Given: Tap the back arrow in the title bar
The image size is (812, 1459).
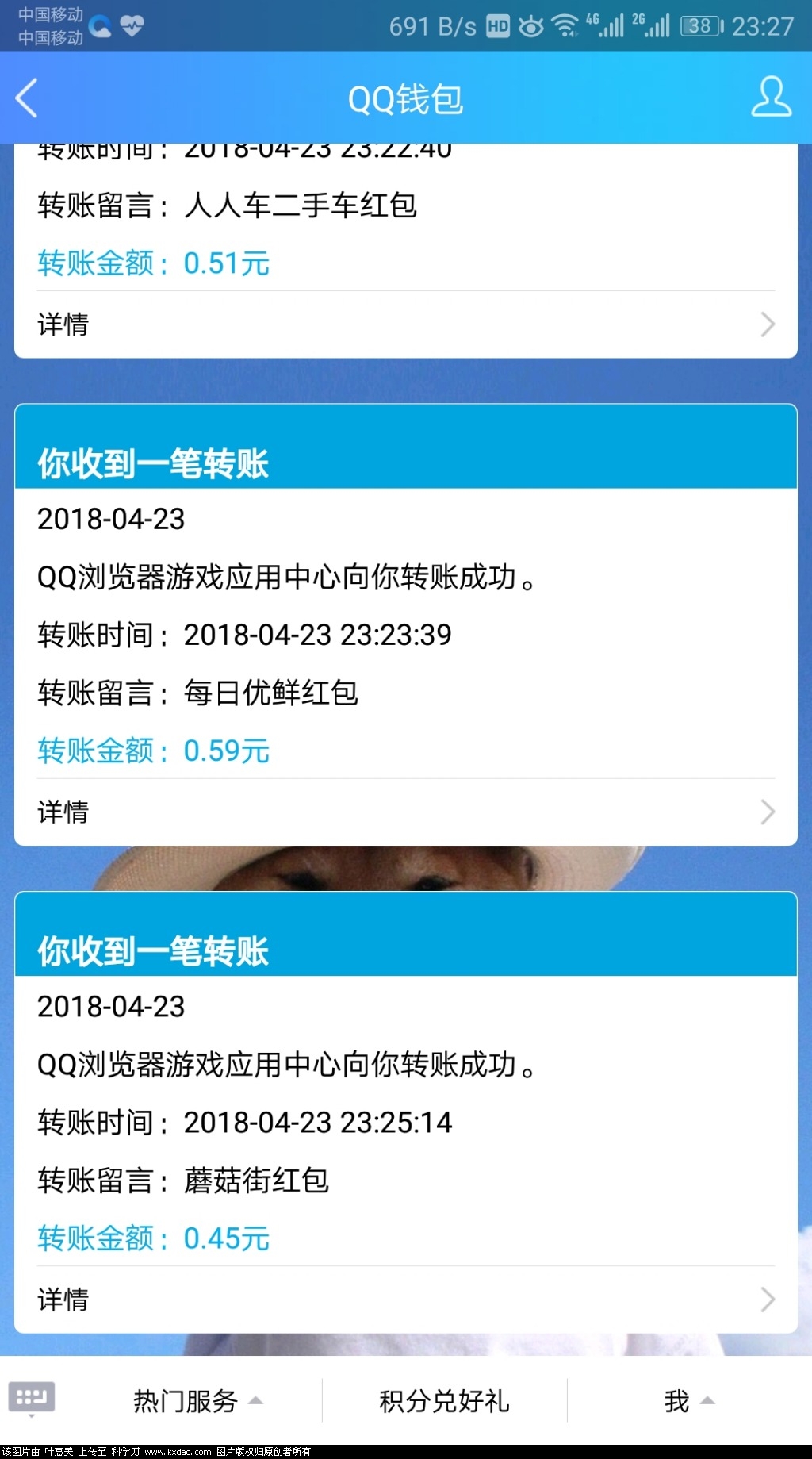Looking at the screenshot, I should point(26,98).
